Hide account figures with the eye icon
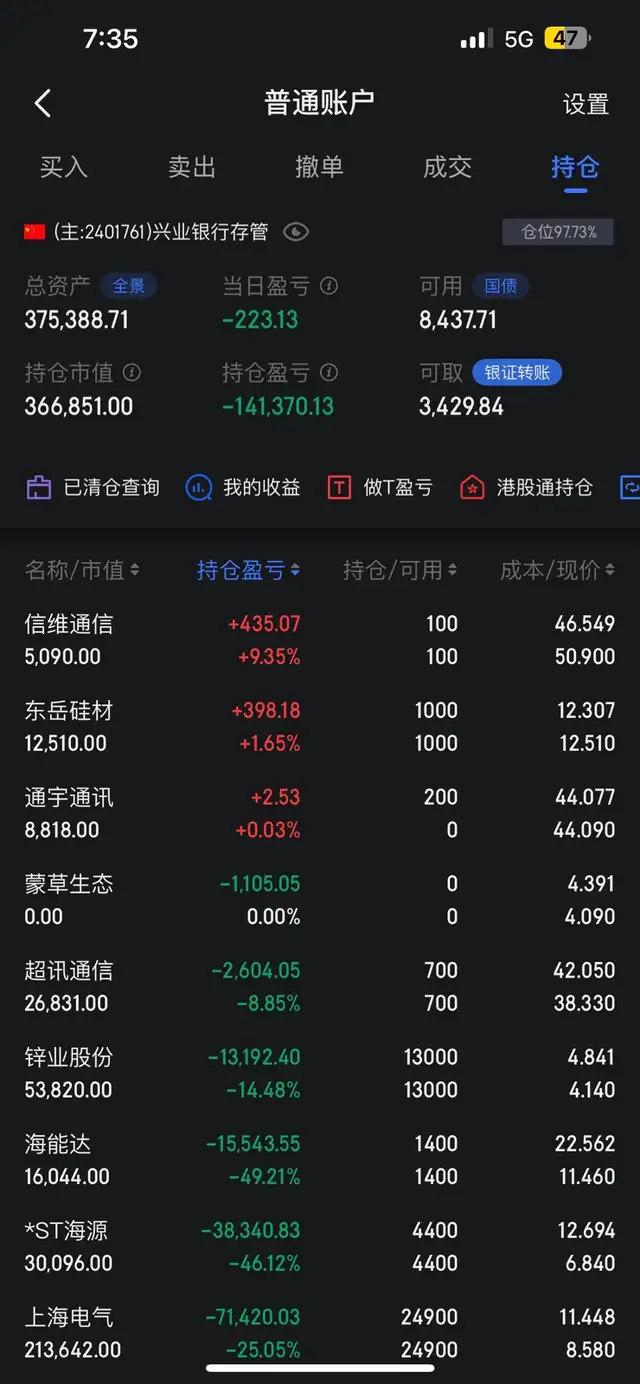The width and height of the screenshot is (640, 1384). pyautogui.click(x=296, y=232)
